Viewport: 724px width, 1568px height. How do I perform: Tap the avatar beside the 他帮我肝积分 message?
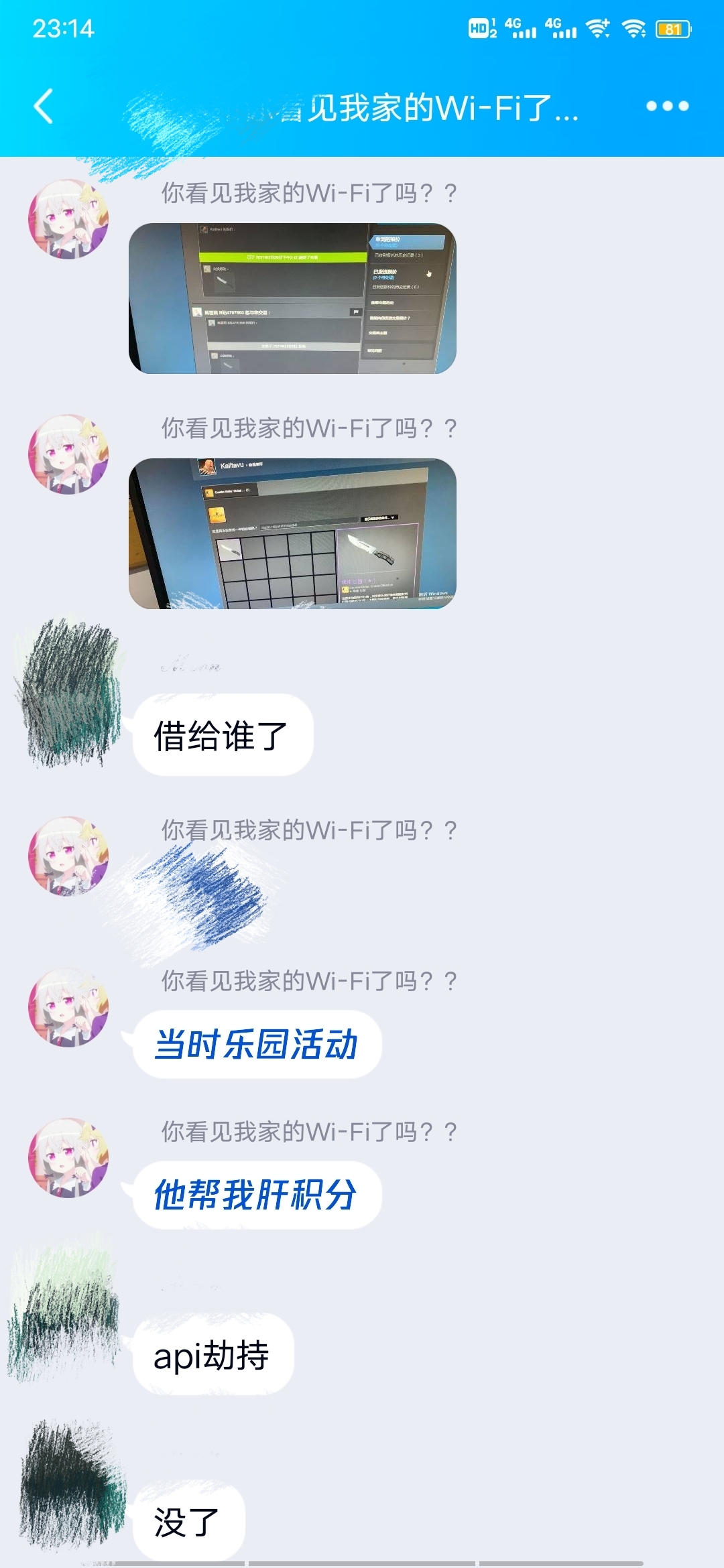pyautogui.click(x=68, y=1157)
